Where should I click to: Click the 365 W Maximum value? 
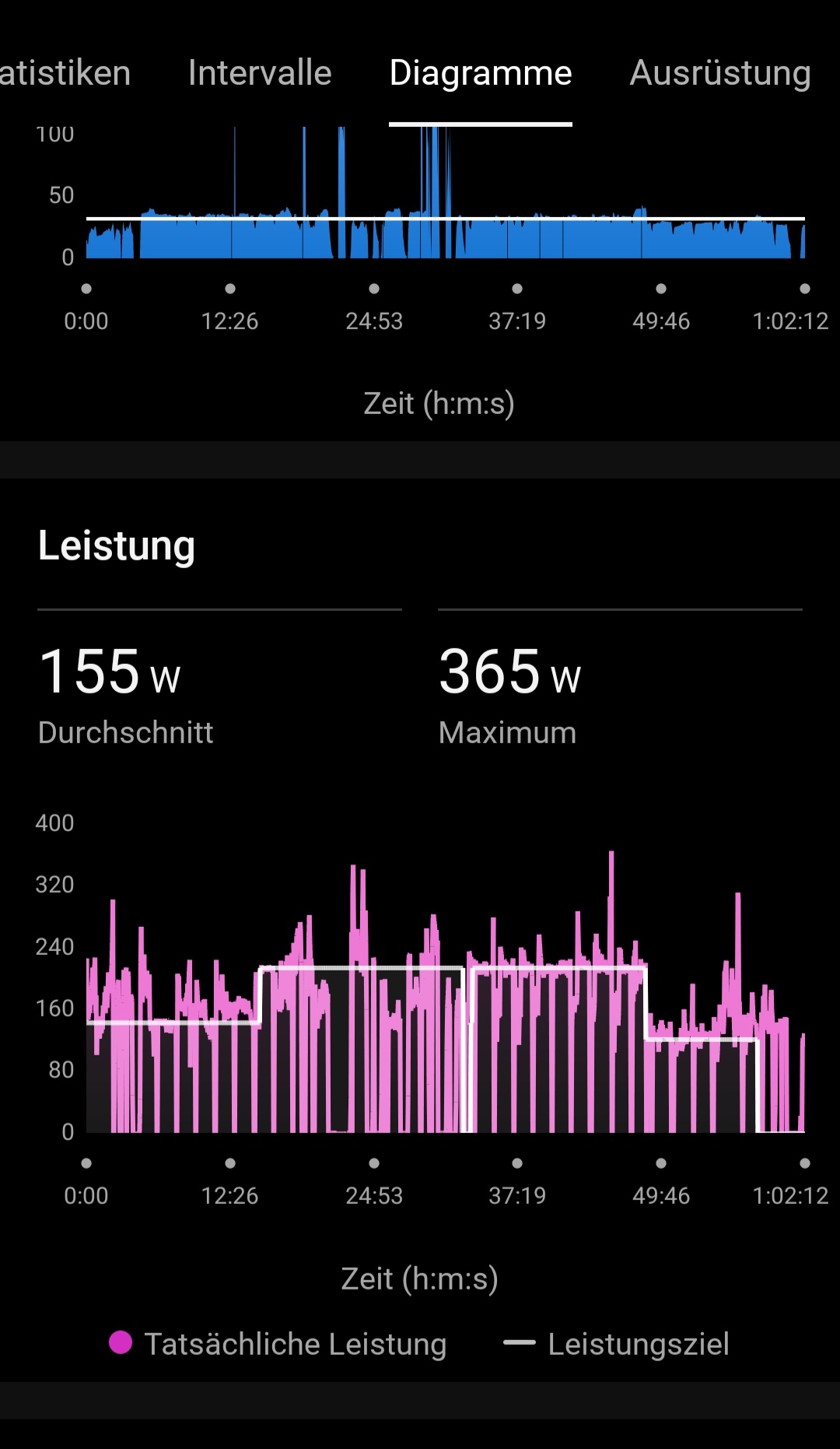tap(509, 672)
